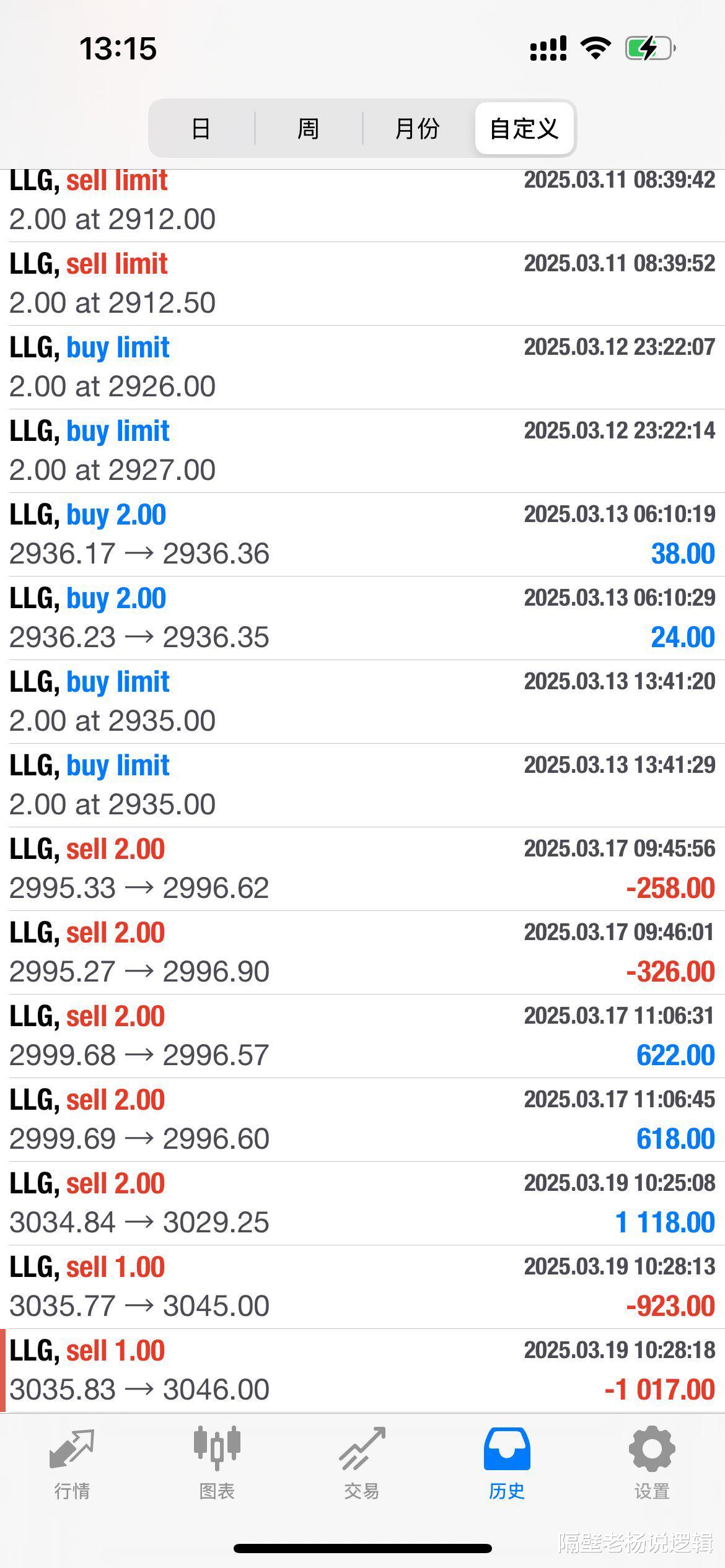Select the 周 period filter
This screenshot has height=1568, width=725.
pyautogui.click(x=308, y=128)
